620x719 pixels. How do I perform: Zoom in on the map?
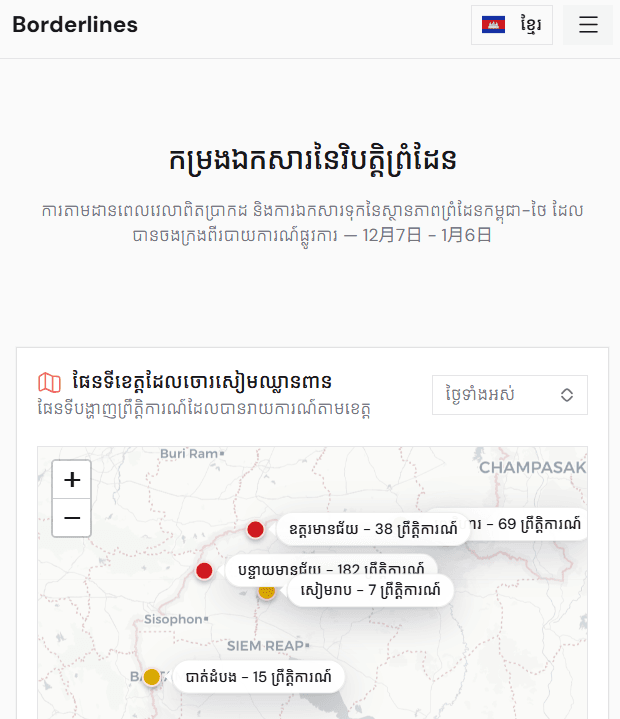pos(72,480)
